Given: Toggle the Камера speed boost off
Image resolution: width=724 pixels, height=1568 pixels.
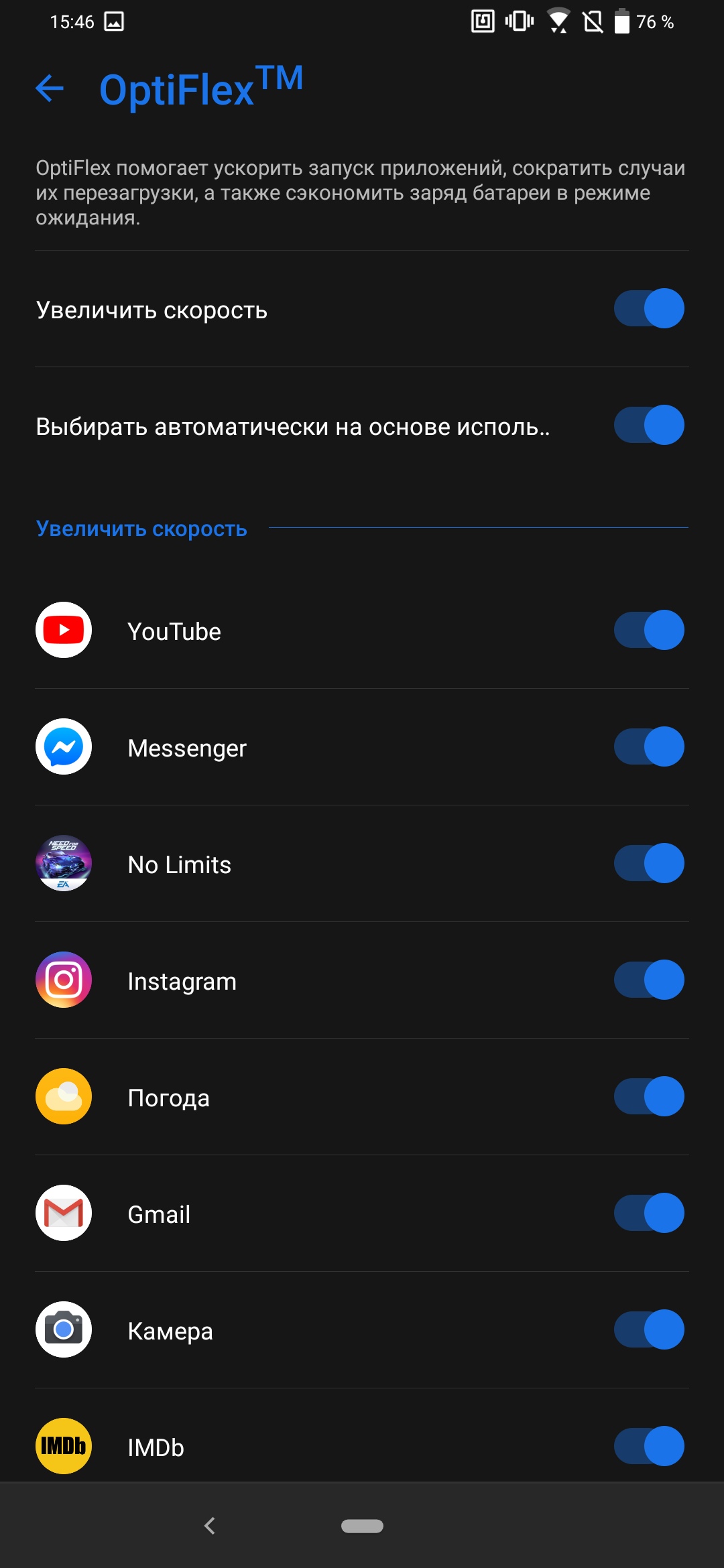Looking at the screenshot, I should click(649, 1329).
